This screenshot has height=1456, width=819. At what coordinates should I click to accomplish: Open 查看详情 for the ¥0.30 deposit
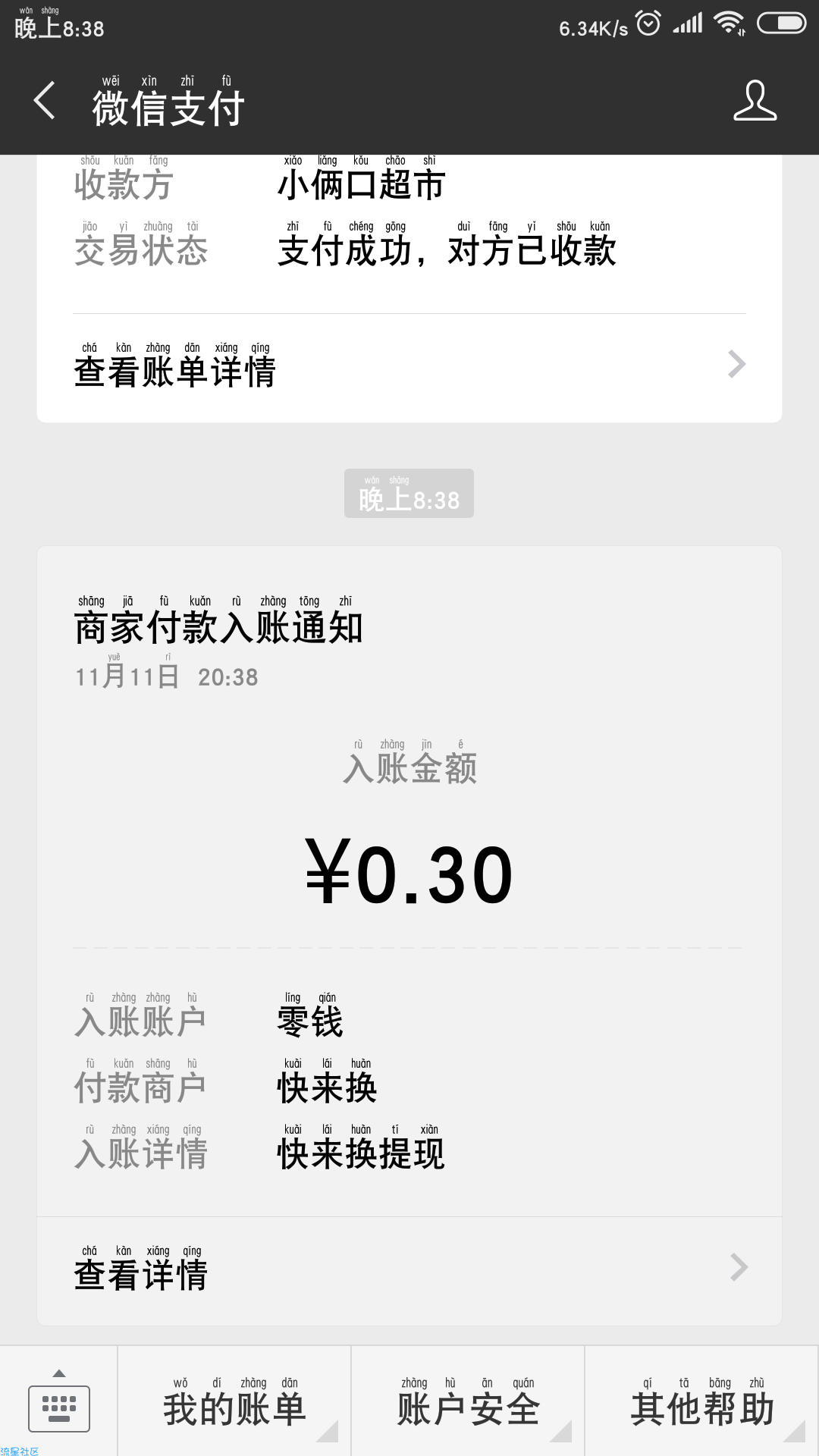tap(409, 1269)
